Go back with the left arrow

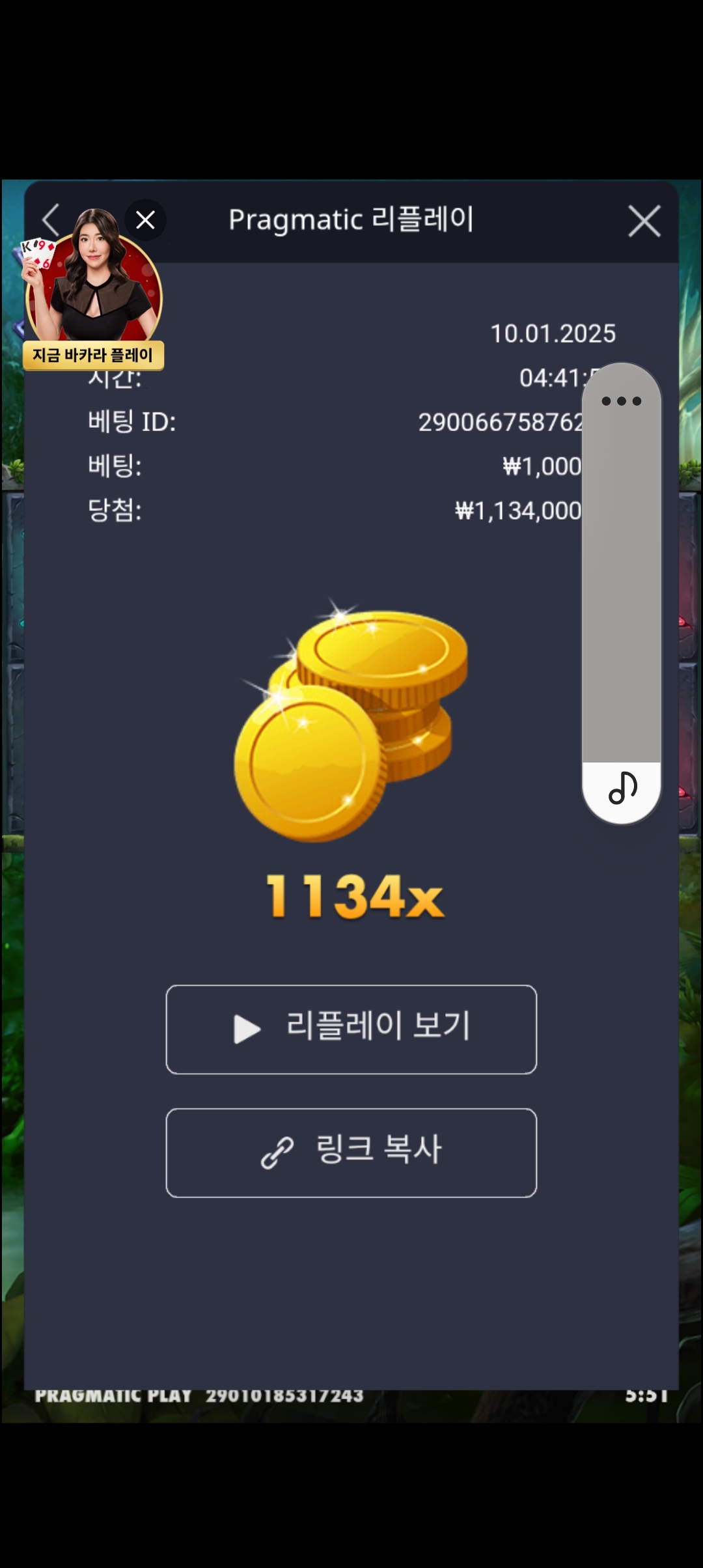(x=51, y=220)
